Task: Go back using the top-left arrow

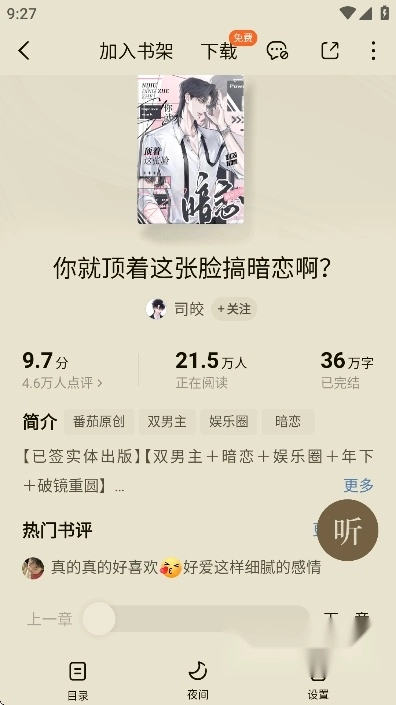Action: [24, 50]
